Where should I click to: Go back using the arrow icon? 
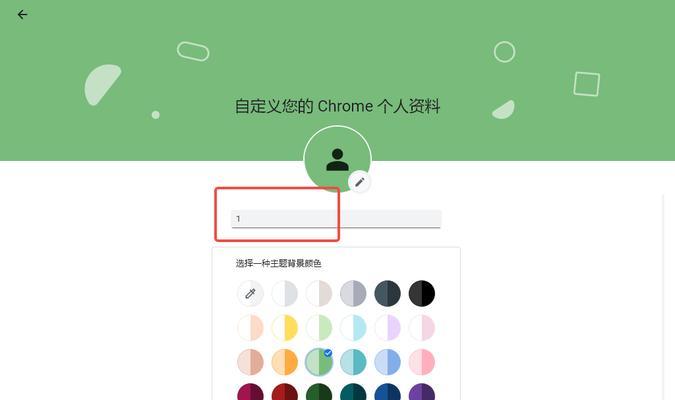coord(22,15)
